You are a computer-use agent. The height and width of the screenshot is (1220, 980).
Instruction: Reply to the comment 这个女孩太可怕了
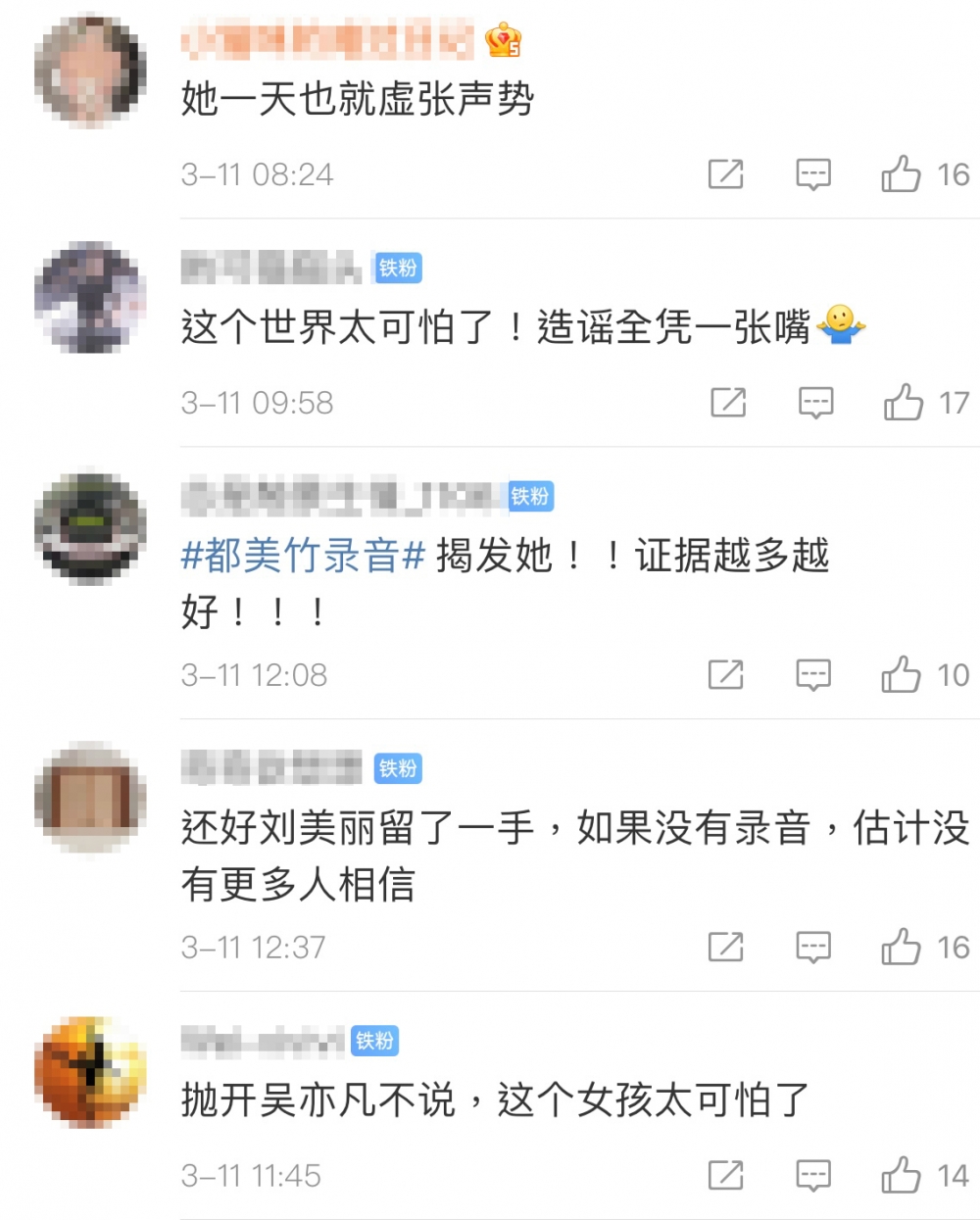pyautogui.click(x=813, y=1176)
